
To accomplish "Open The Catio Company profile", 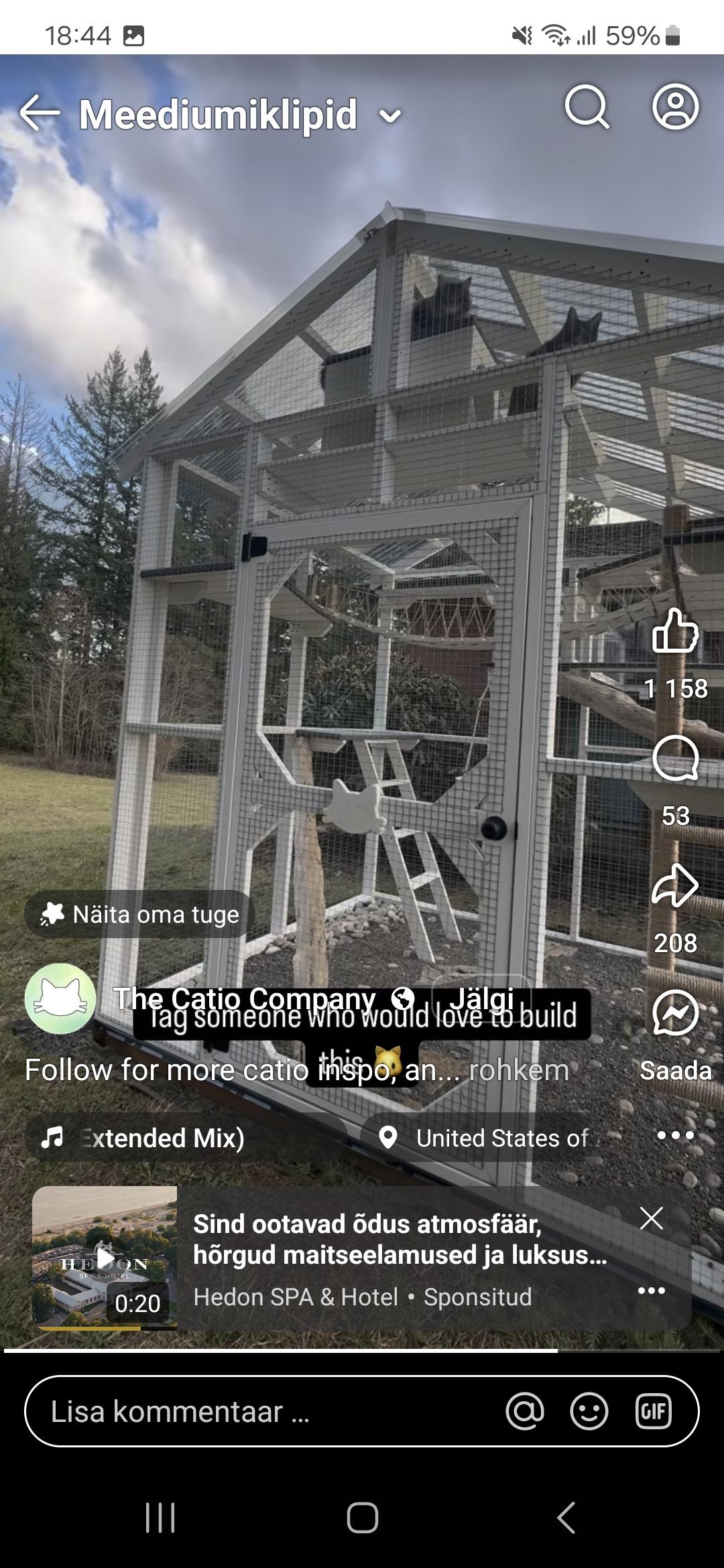I will click(x=244, y=998).
